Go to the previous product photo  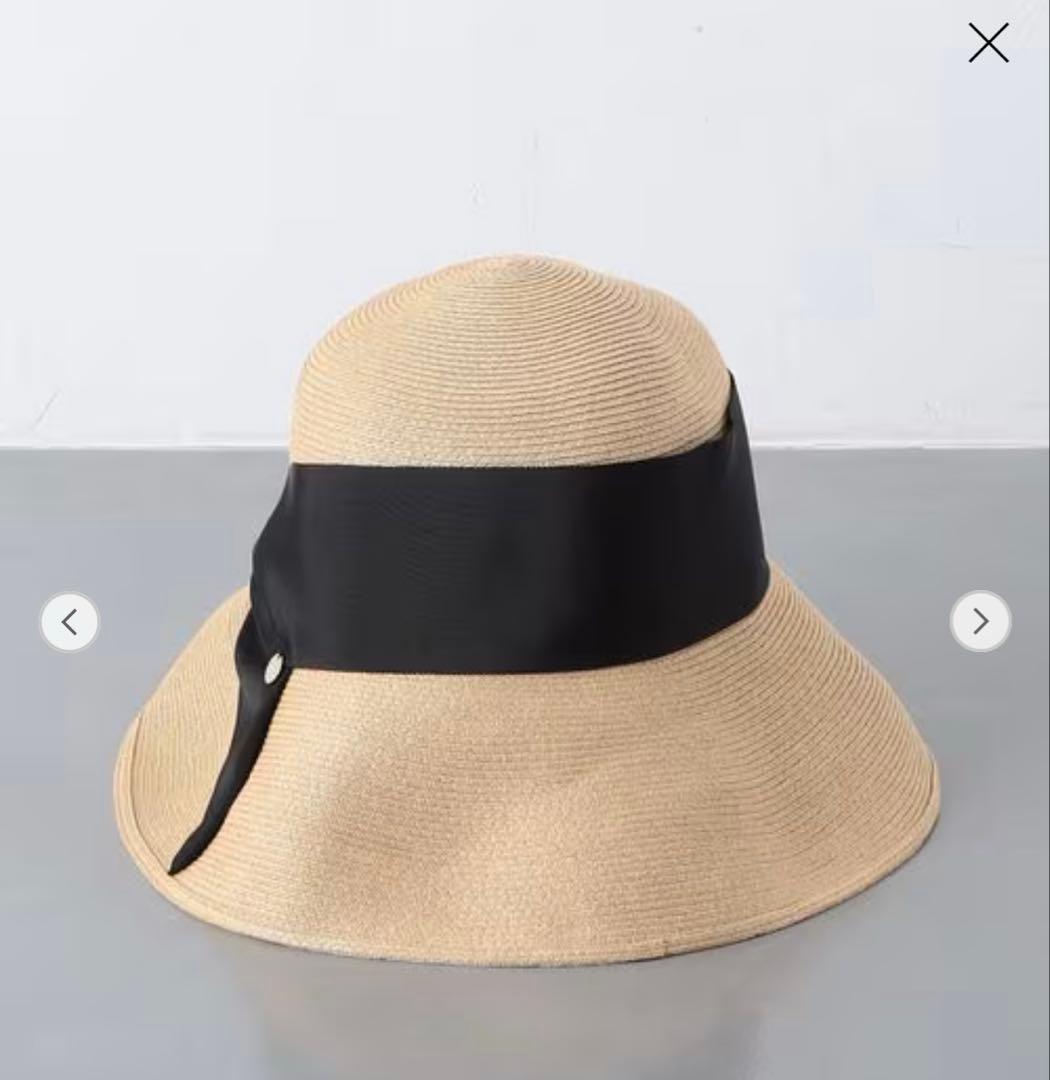tap(69, 622)
